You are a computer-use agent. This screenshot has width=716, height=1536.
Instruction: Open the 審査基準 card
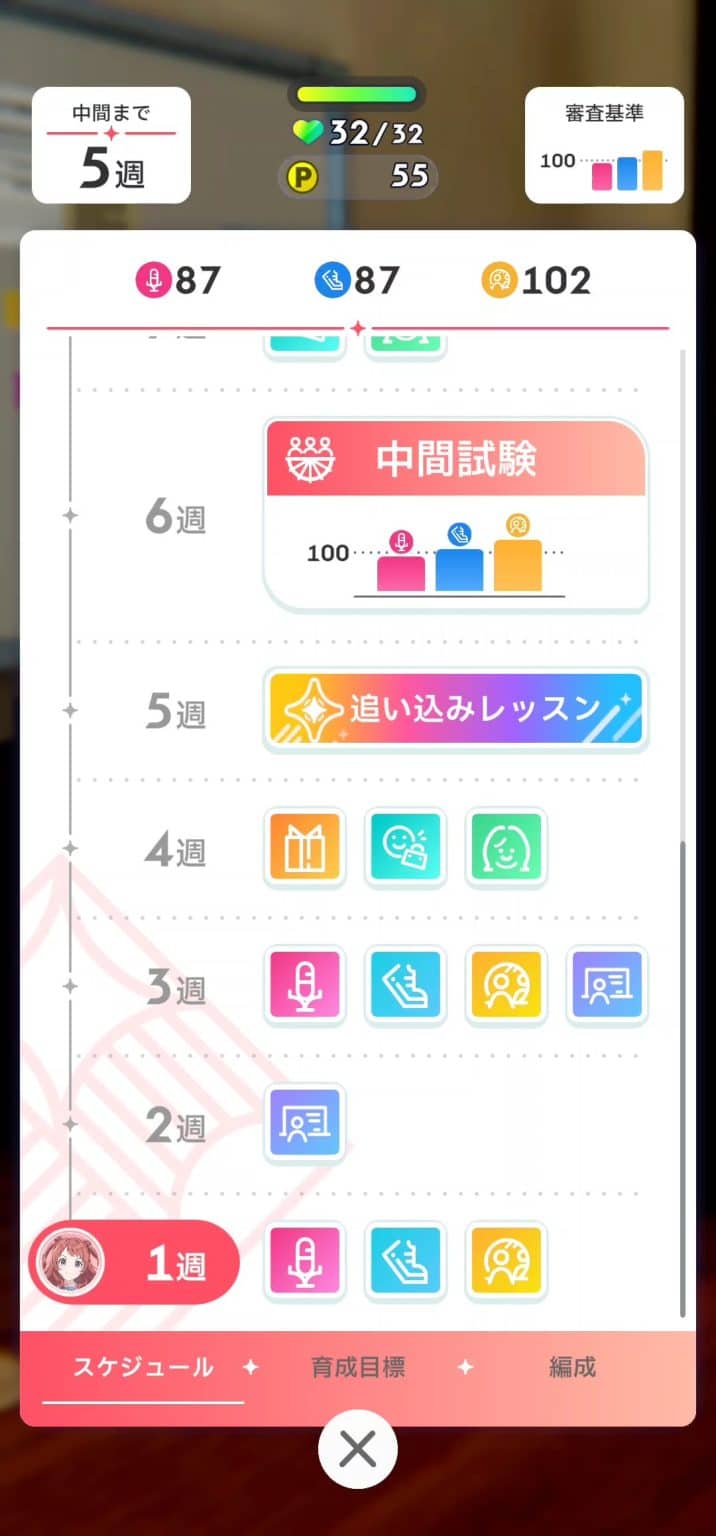(x=604, y=146)
